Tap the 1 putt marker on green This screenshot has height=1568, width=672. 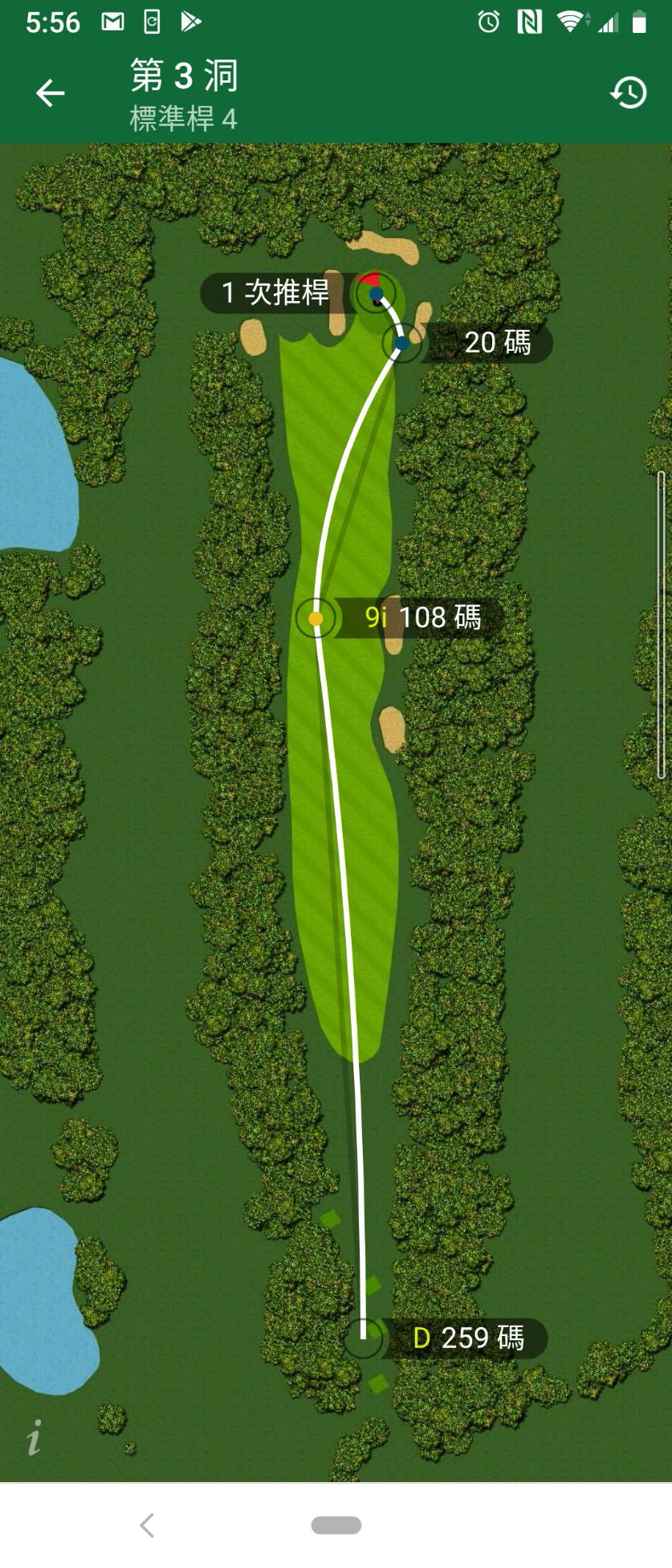(x=275, y=292)
